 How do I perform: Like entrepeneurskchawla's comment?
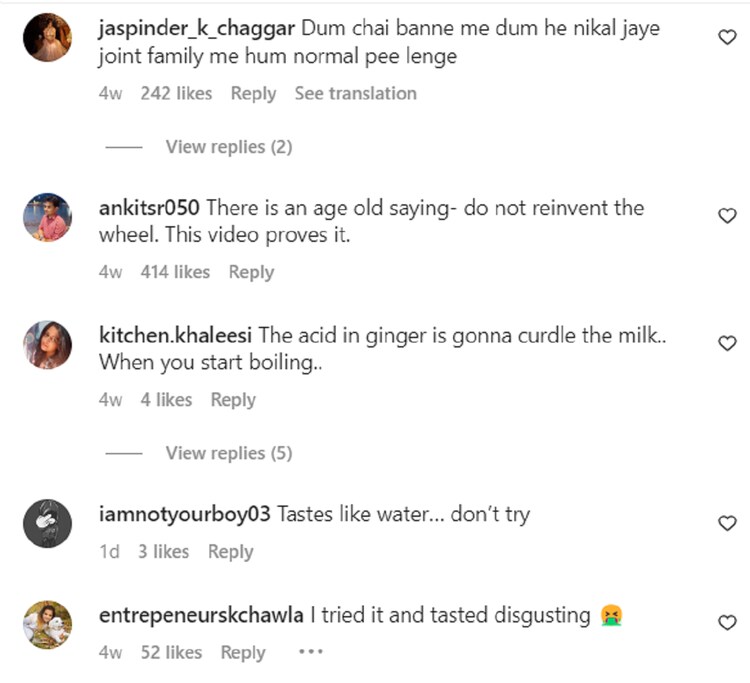tap(727, 623)
